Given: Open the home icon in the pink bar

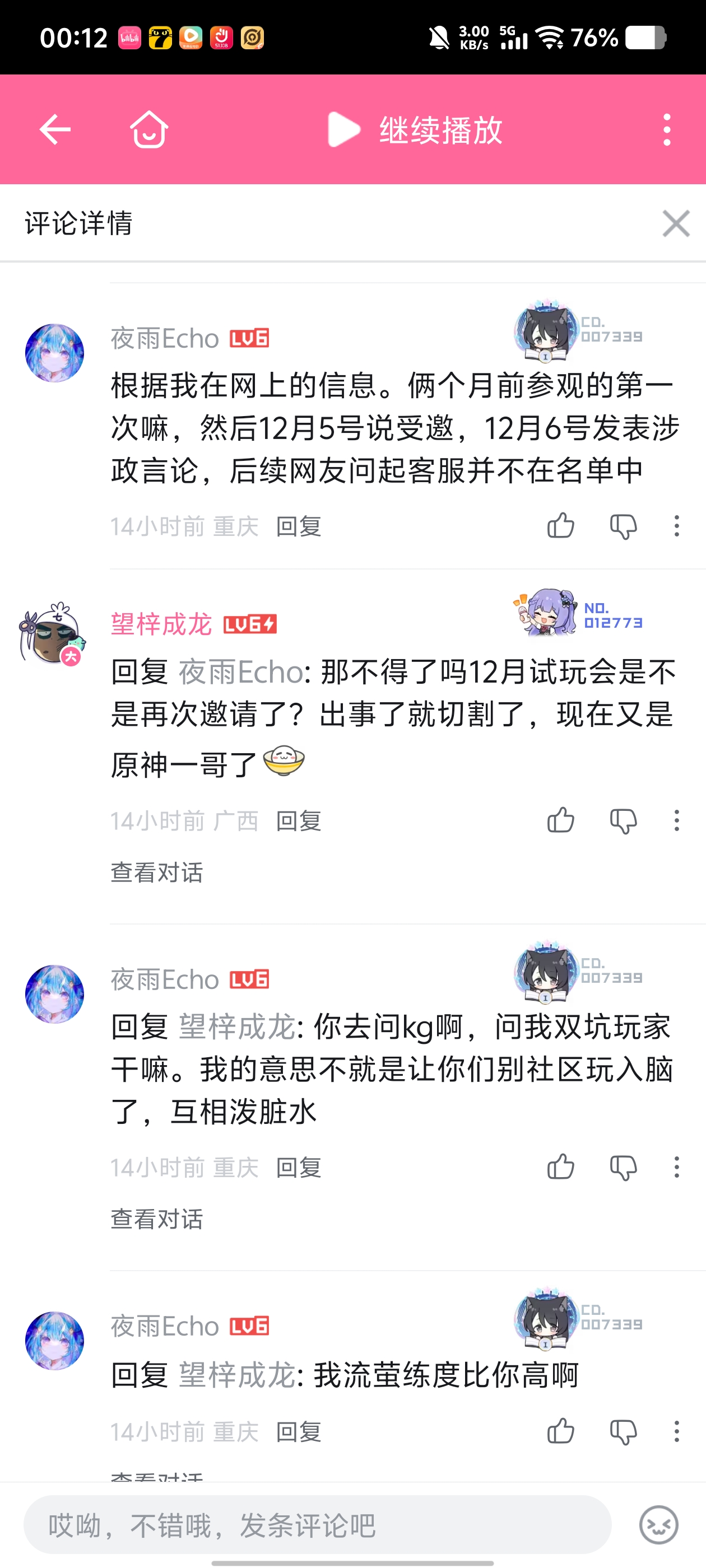Looking at the screenshot, I should pyautogui.click(x=149, y=130).
